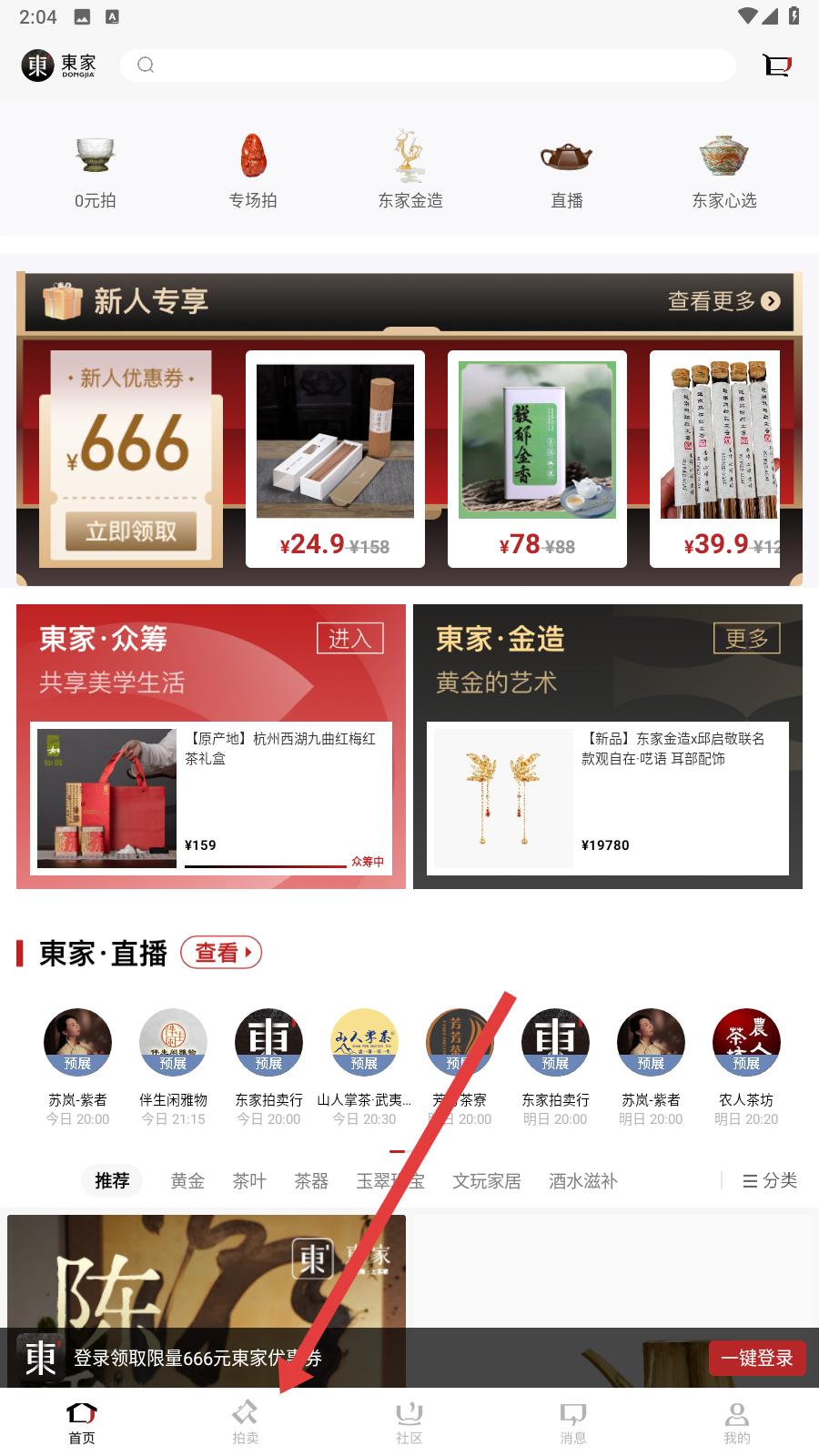
Task: Open the shopping cart
Action: (x=776, y=65)
